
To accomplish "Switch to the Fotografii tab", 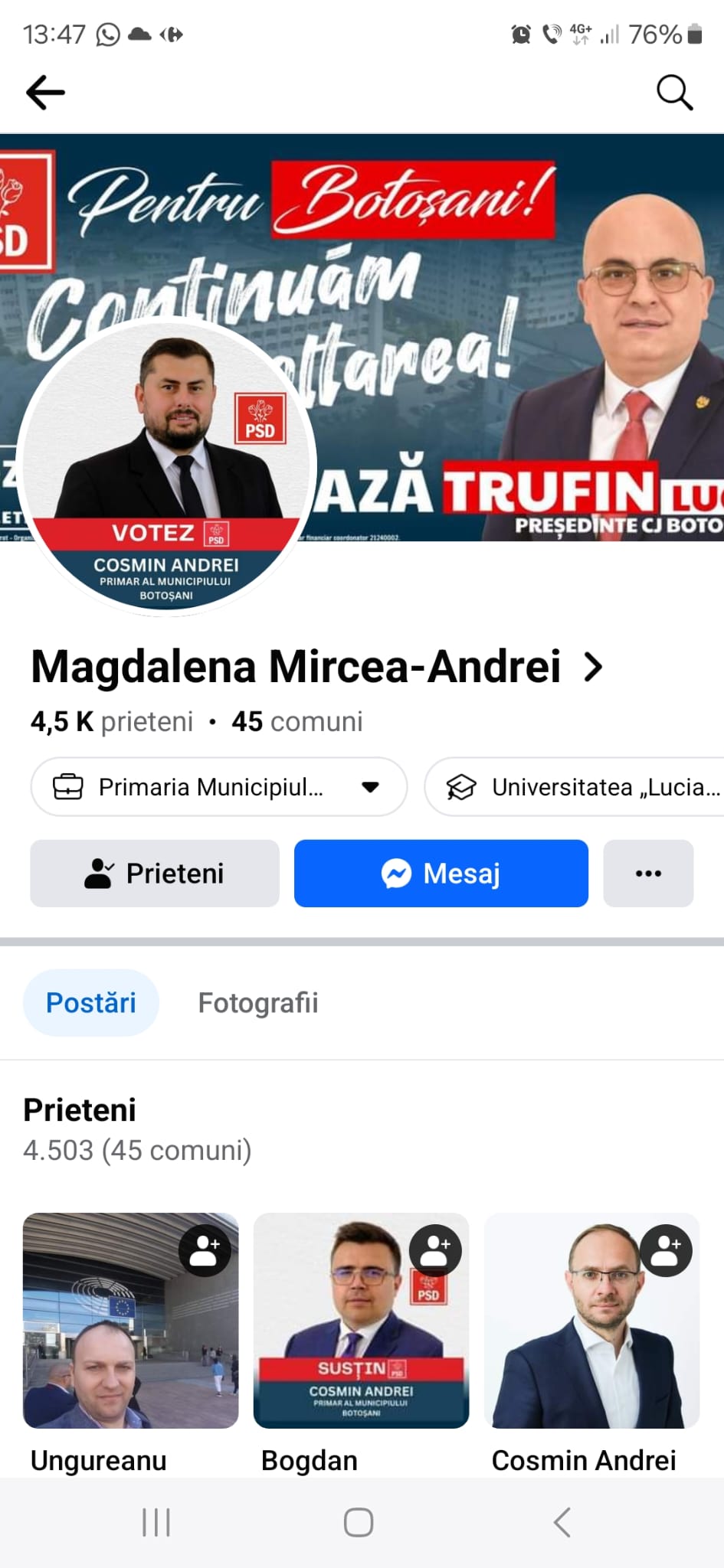I will (x=257, y=1003).
